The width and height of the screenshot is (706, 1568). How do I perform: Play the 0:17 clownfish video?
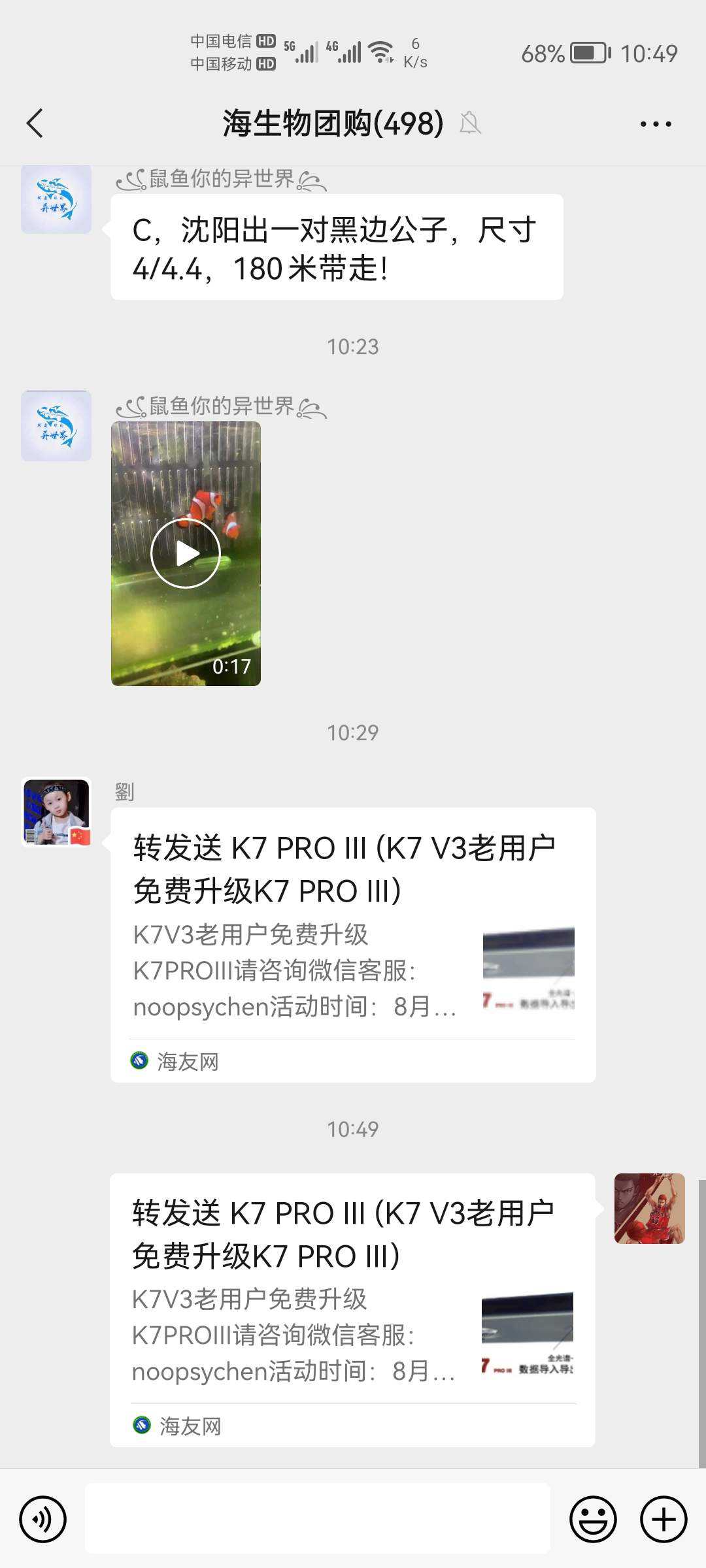pyautogui.click(x=186, y=553)
